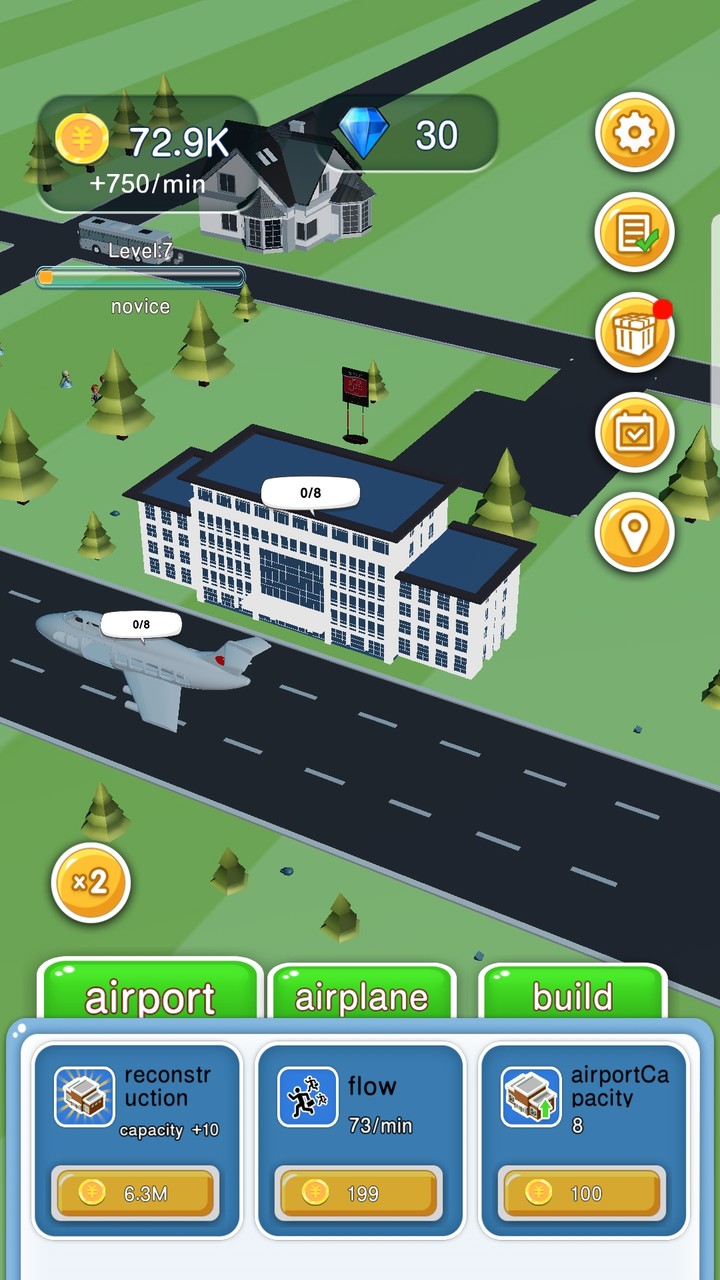The height and width of the screenshot is (1280, 720).
Task: Open the gift box with red notification dot
Action: pyautogui.click(x=635, y=333)
